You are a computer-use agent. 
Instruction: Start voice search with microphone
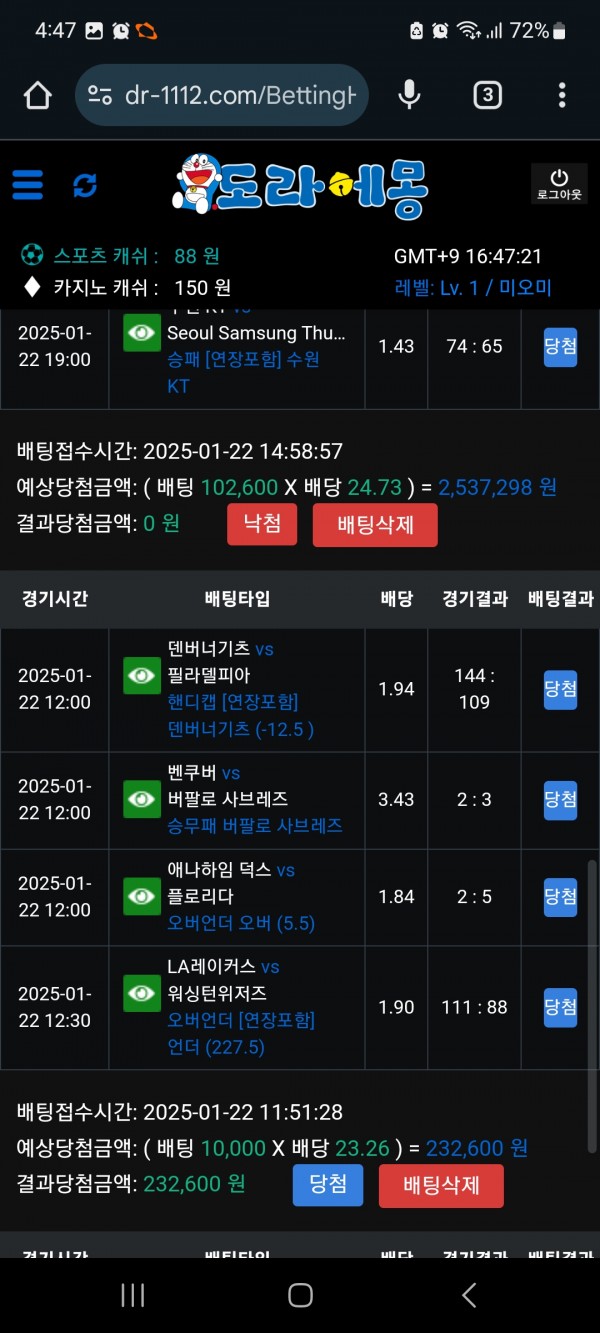(409, 95)
